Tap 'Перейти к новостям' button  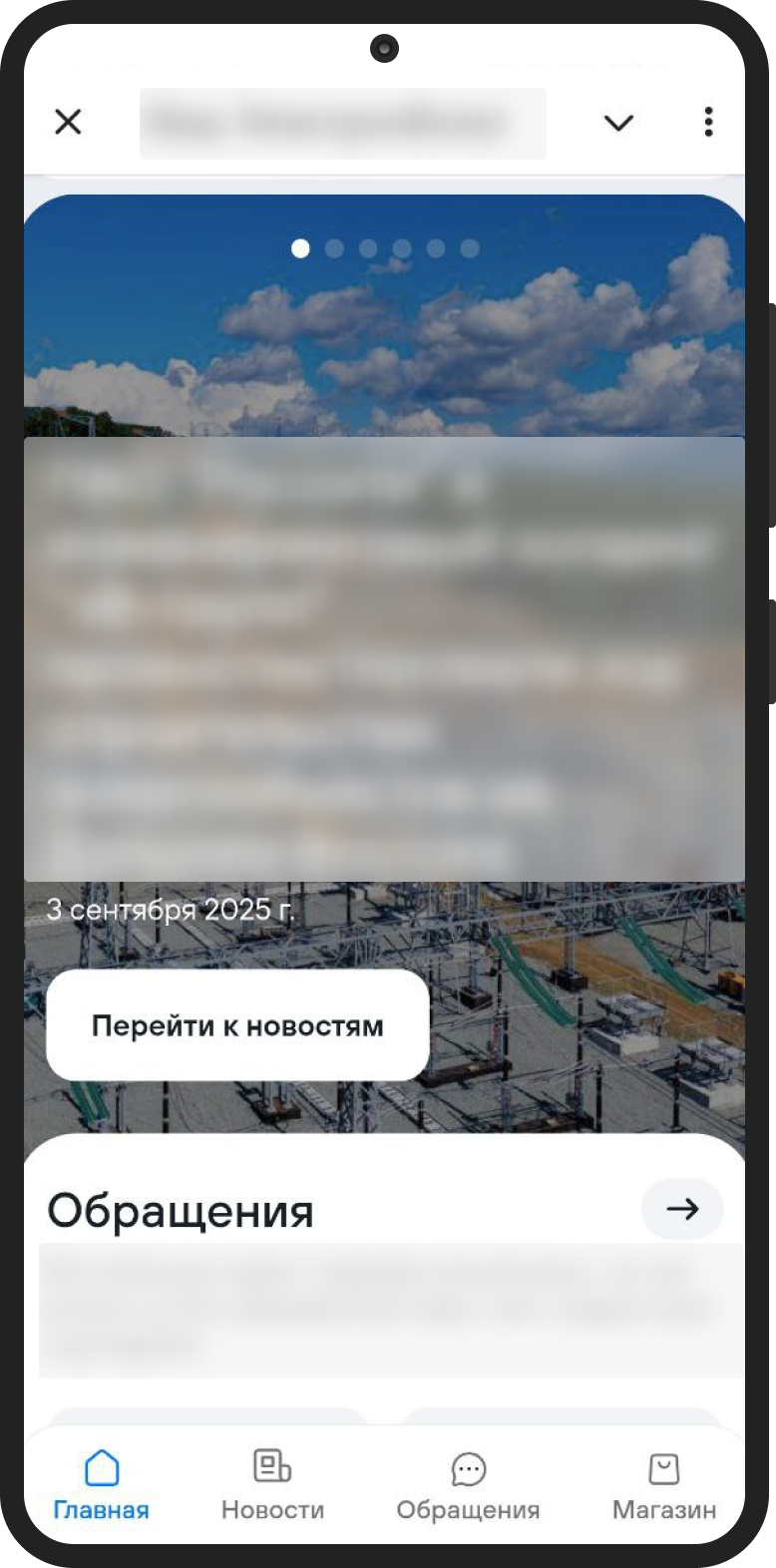coord(237,1025)
